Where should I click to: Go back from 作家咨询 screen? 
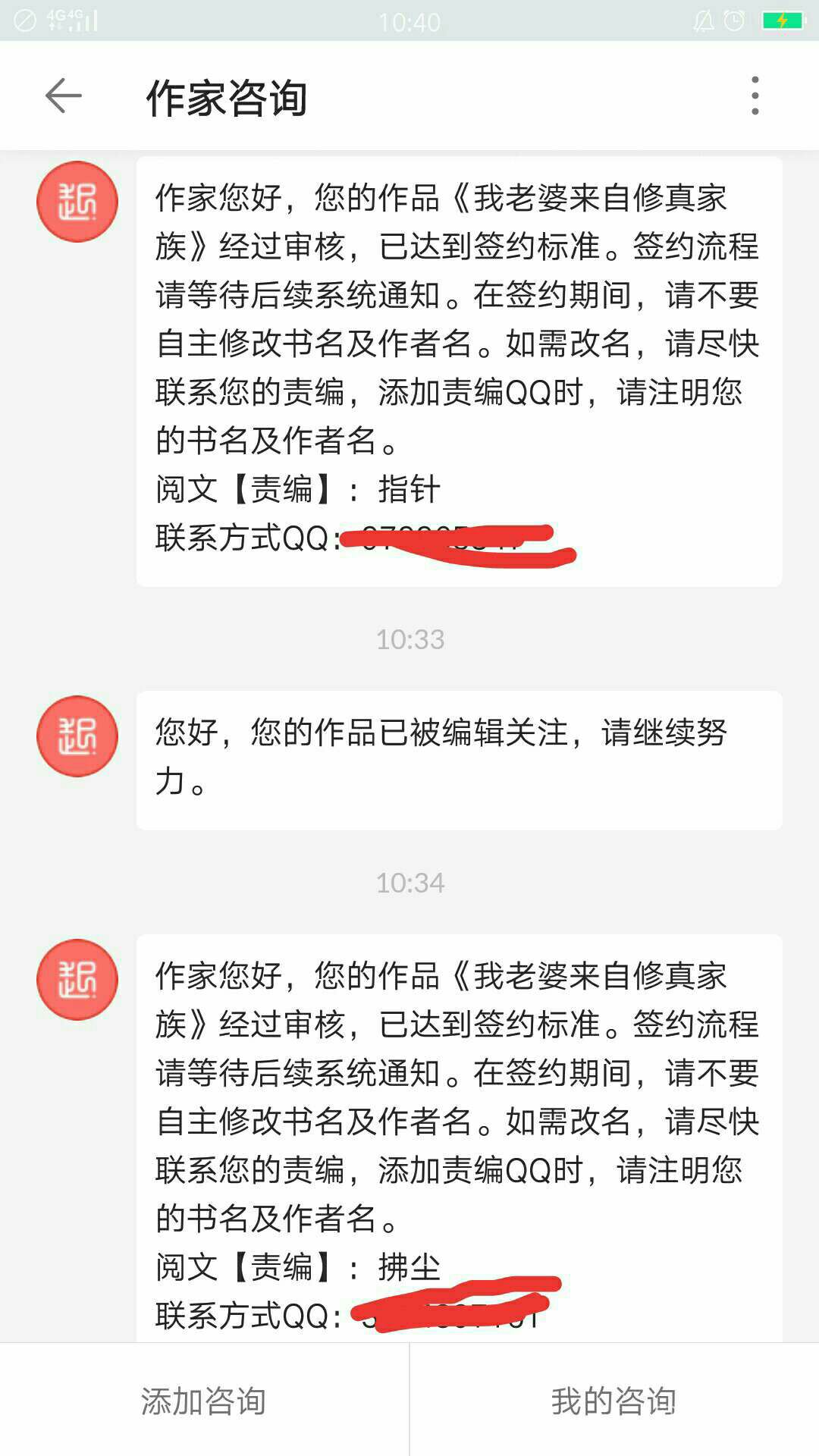pos(64,96)
